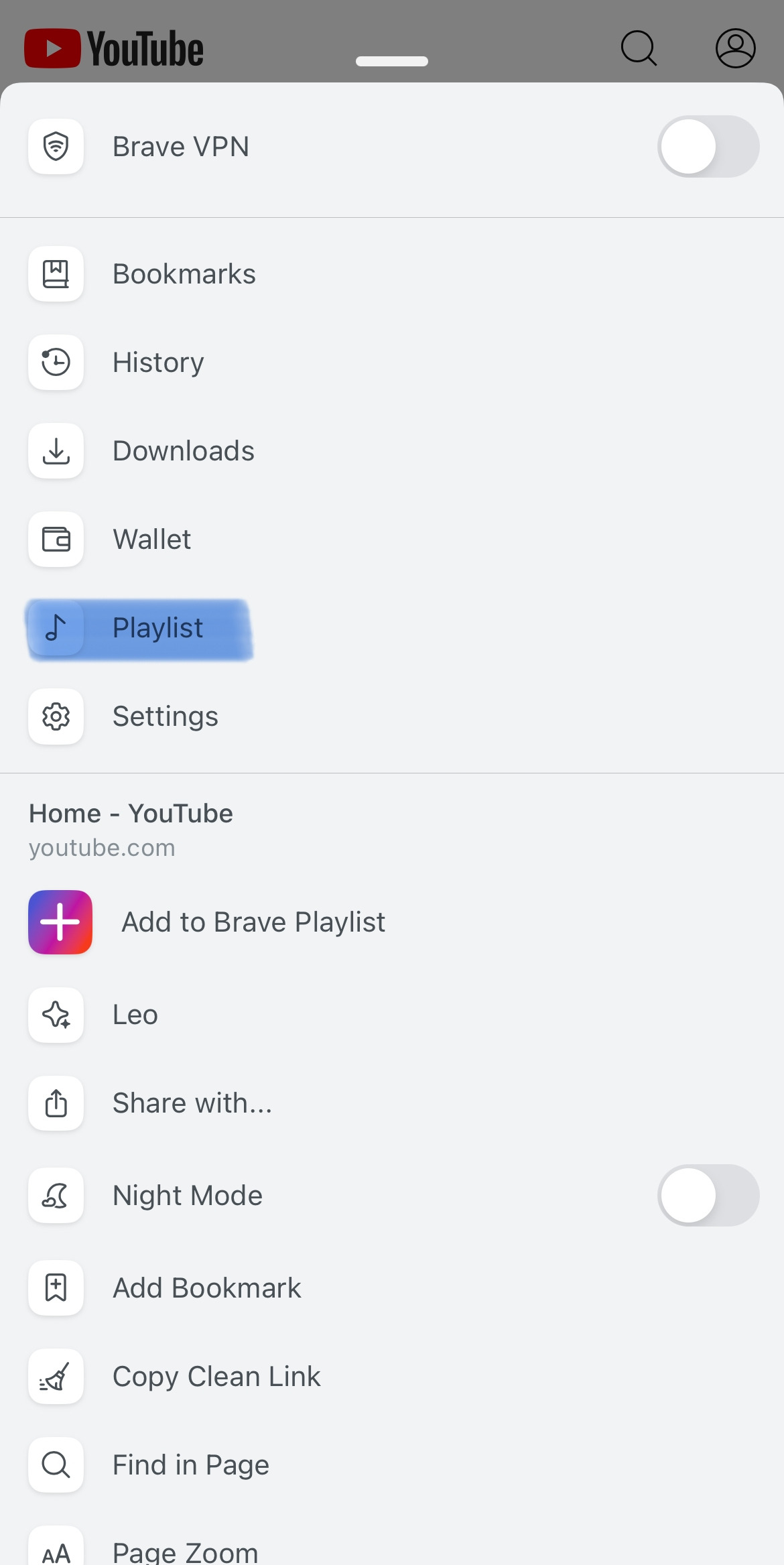
Task: Toggle the Brave VPN switch
Action: click(708, 147)
